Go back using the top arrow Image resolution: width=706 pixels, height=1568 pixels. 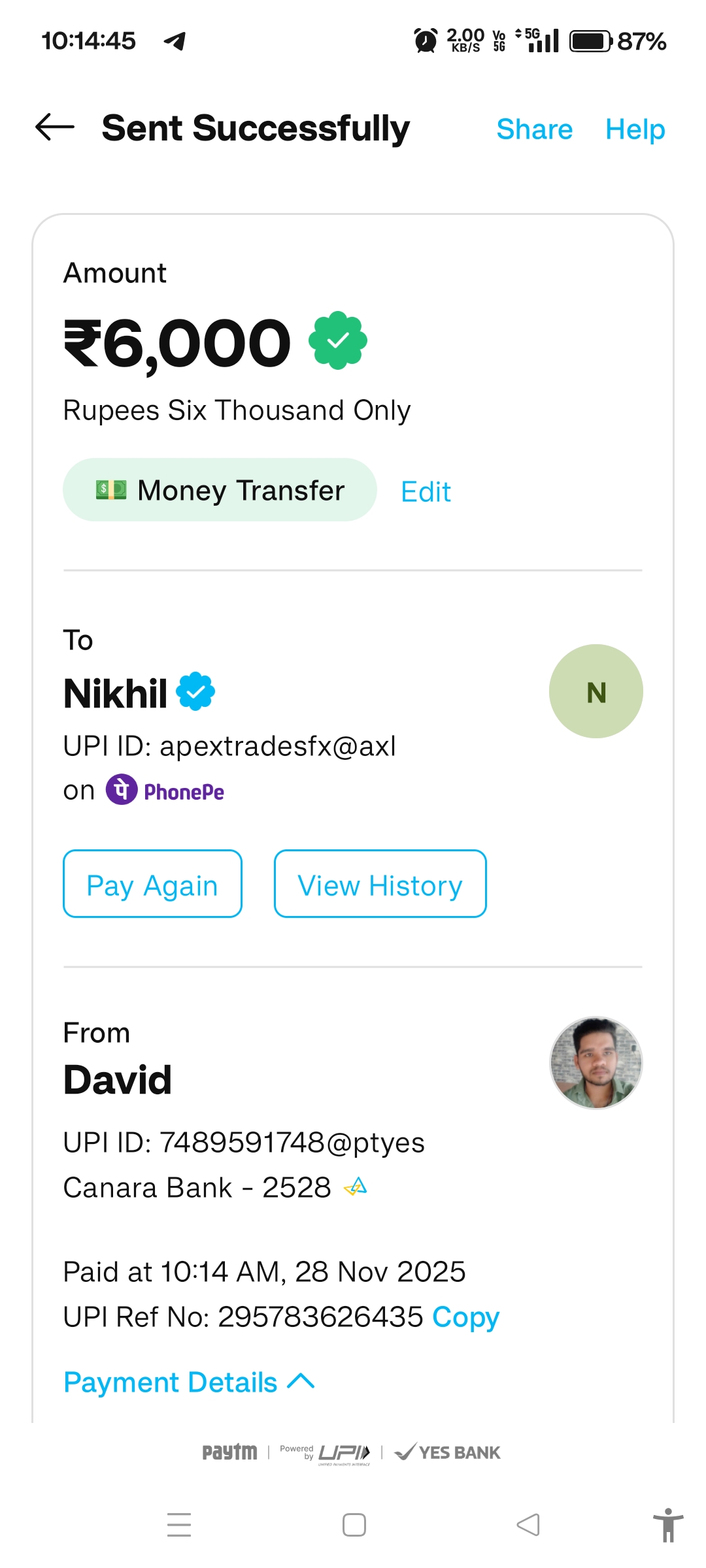[x=55, y=127]
